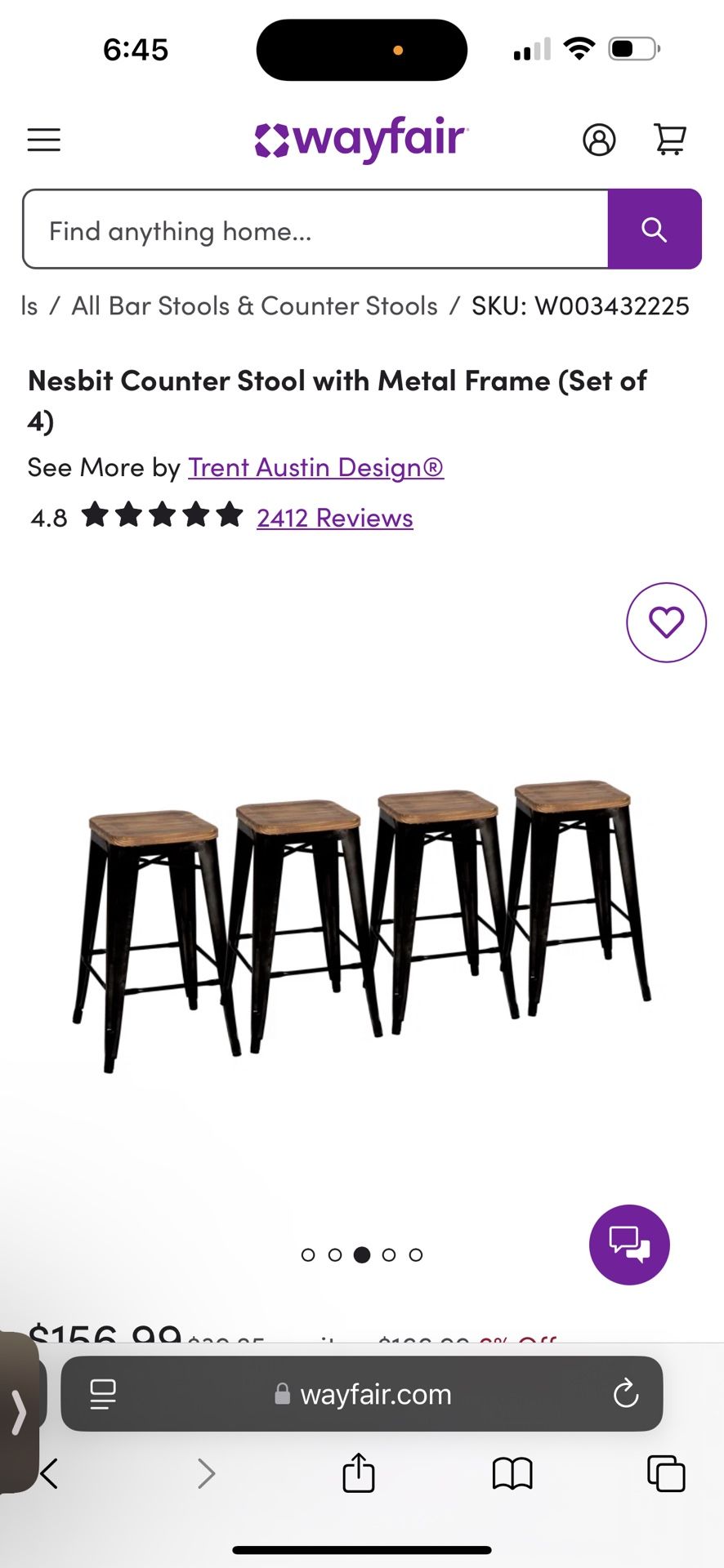Screen dimensions: 724x1568
Task: Read the 2412 Reviews
Action: point(334,518)
